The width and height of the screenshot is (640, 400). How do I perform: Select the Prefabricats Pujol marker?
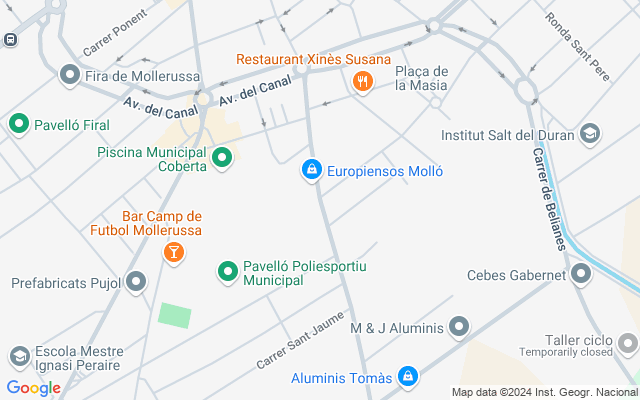[136, 283]
